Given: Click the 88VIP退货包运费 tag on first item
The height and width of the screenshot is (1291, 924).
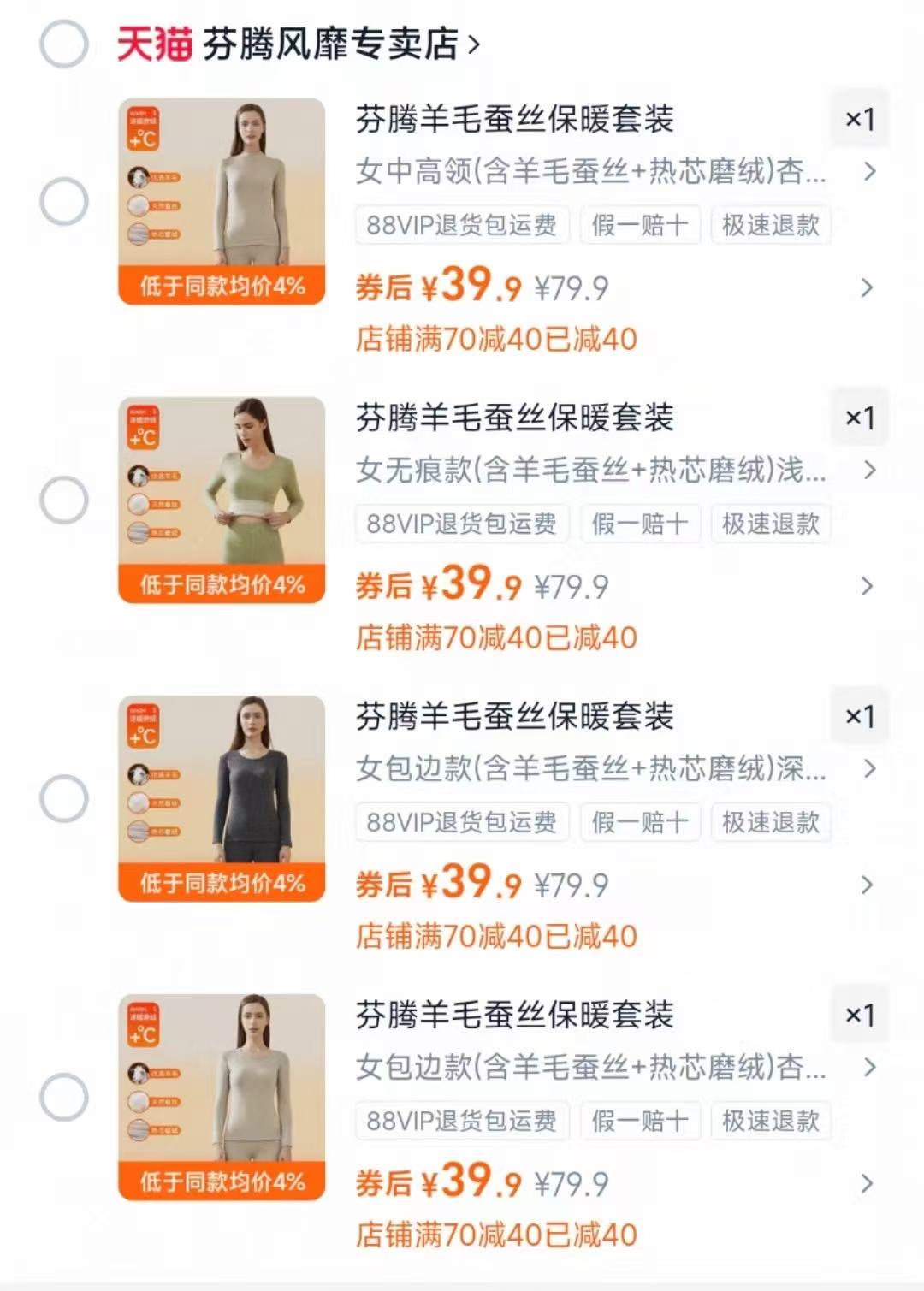Looking at the screenshot, I should [x=462, y=225].
